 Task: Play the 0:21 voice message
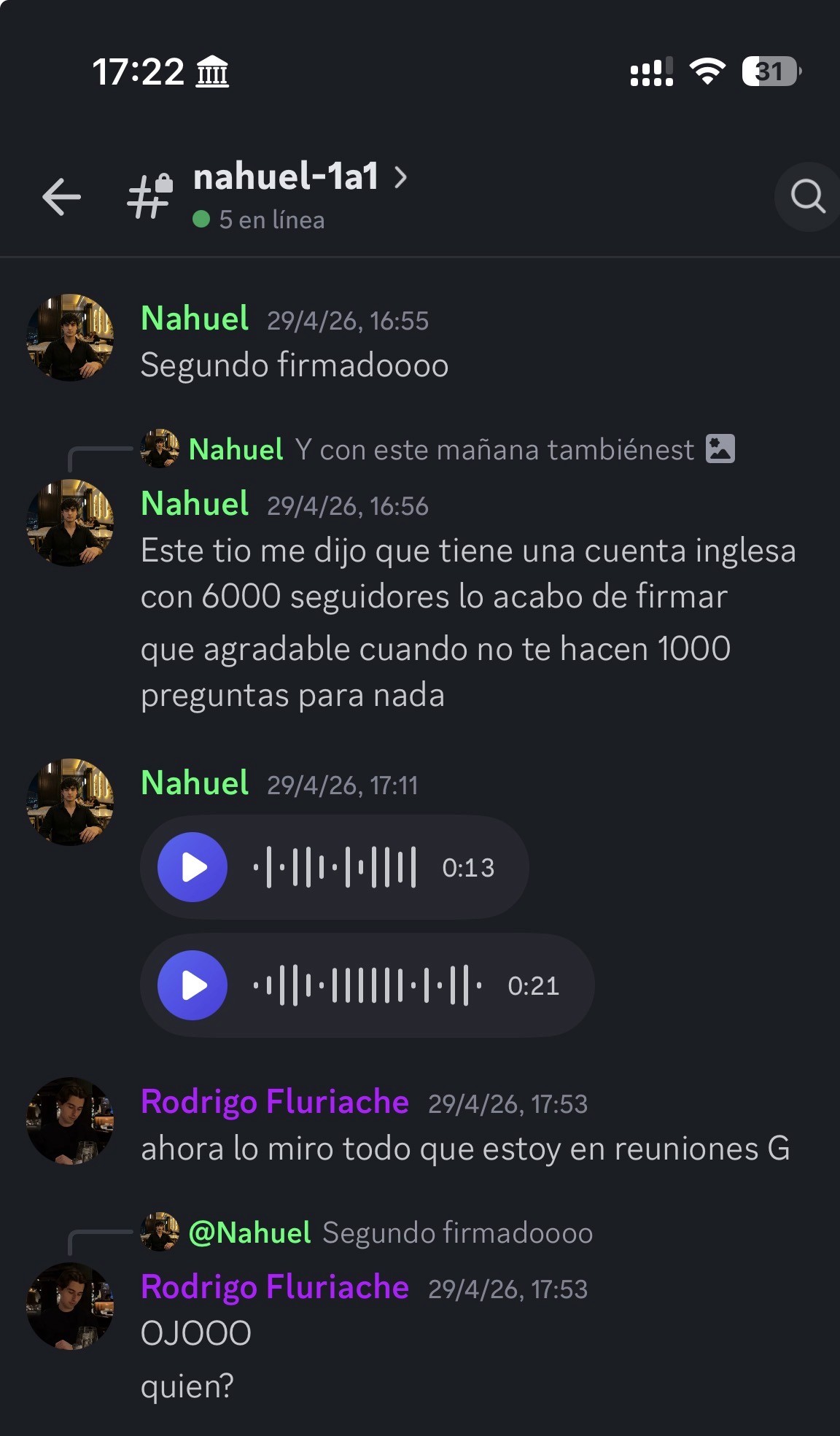(x=193, y=985)
